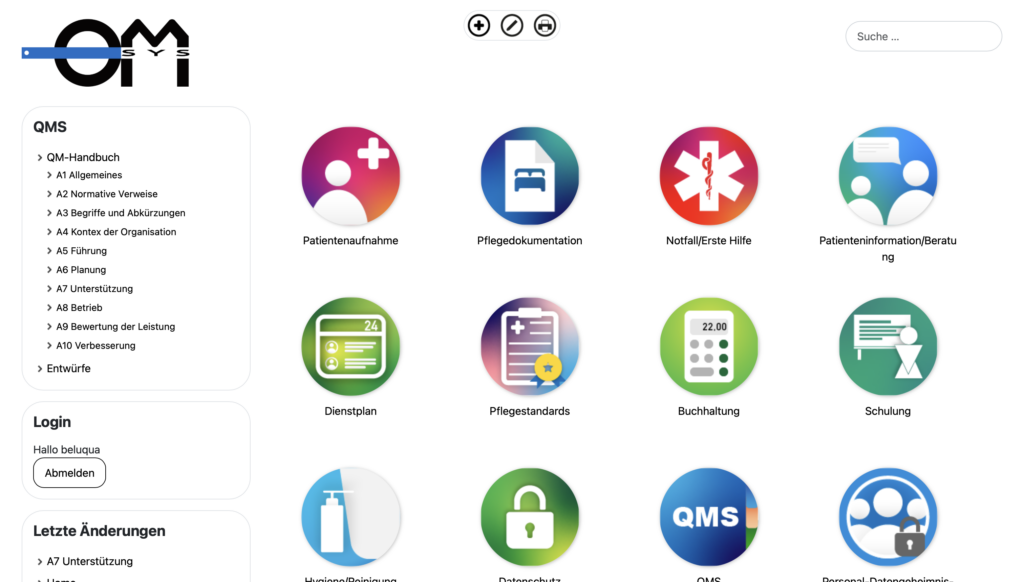The width and height of the screenshot is (1024, 582).
Task: Open Pflegestandards tile
Action: pos(530,347)
